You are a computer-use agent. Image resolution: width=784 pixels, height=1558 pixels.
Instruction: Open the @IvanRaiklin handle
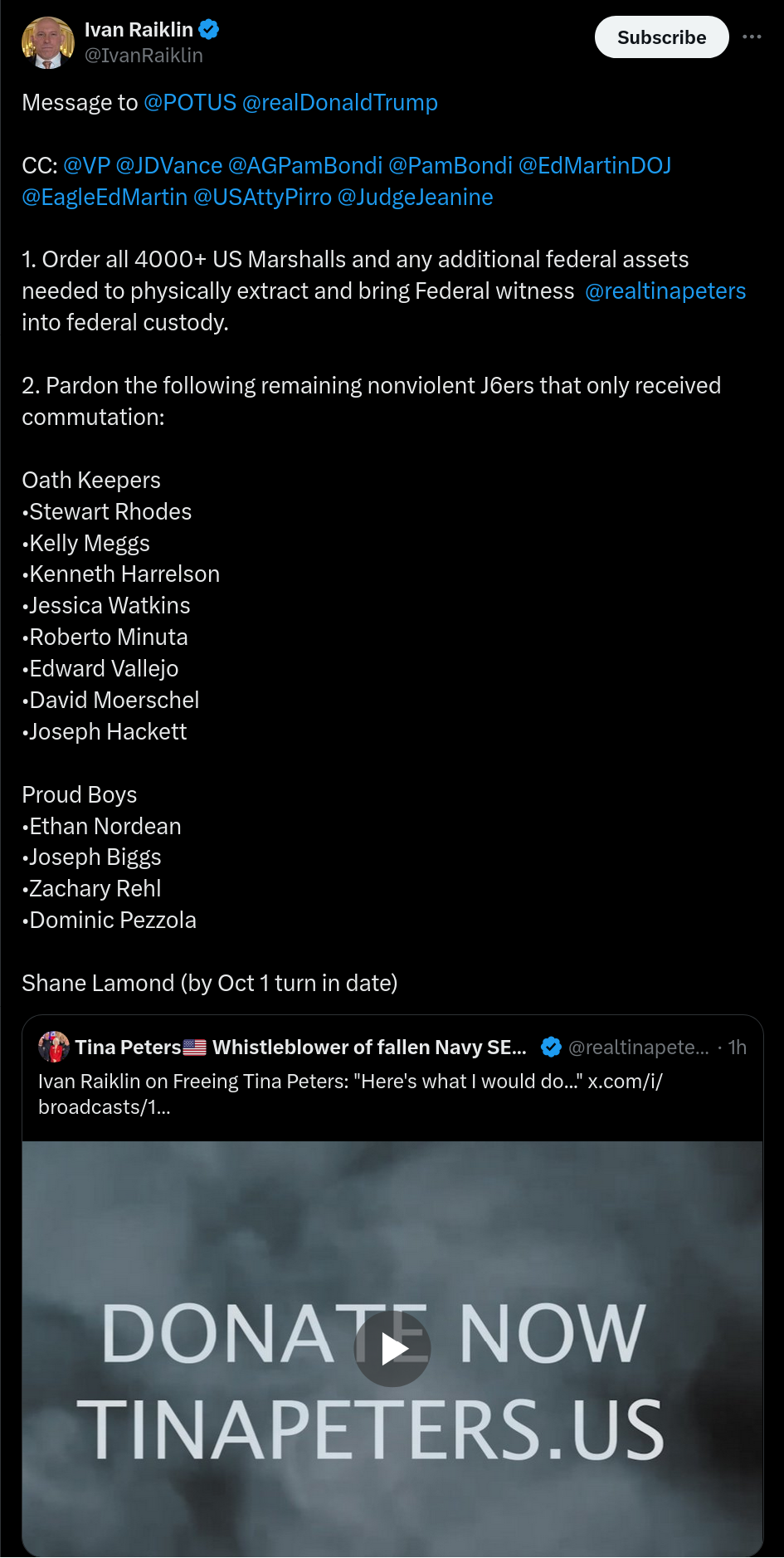click(144, 56)
